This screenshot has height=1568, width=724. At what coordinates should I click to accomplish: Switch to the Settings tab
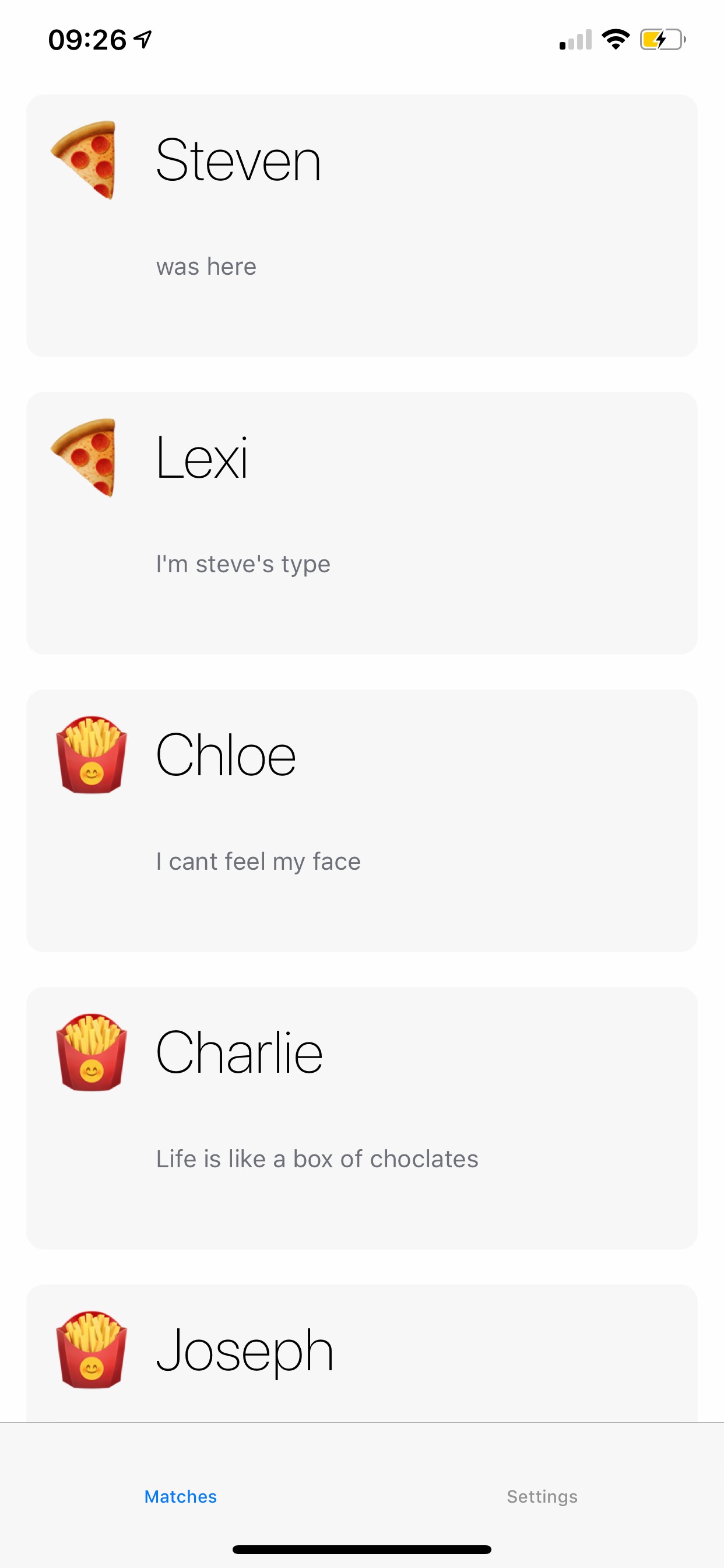542,1496
